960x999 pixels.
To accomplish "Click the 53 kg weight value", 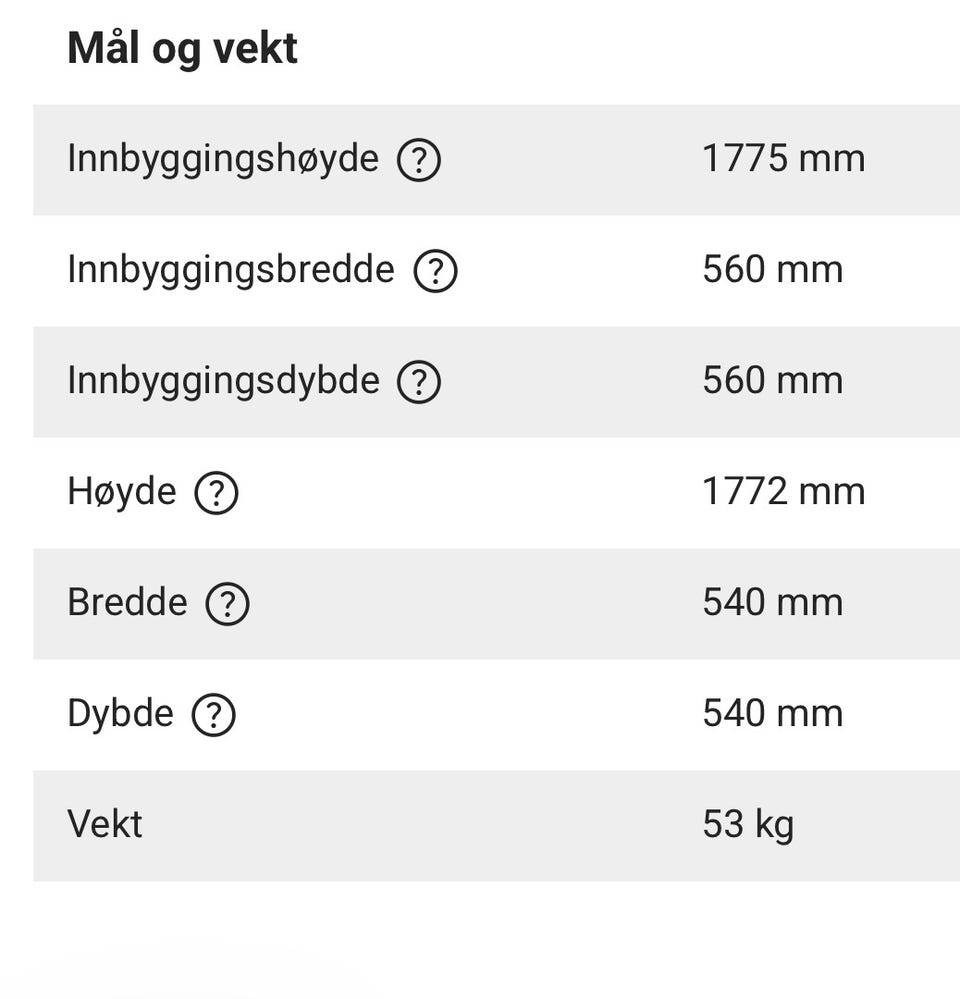I will [748, 824].
